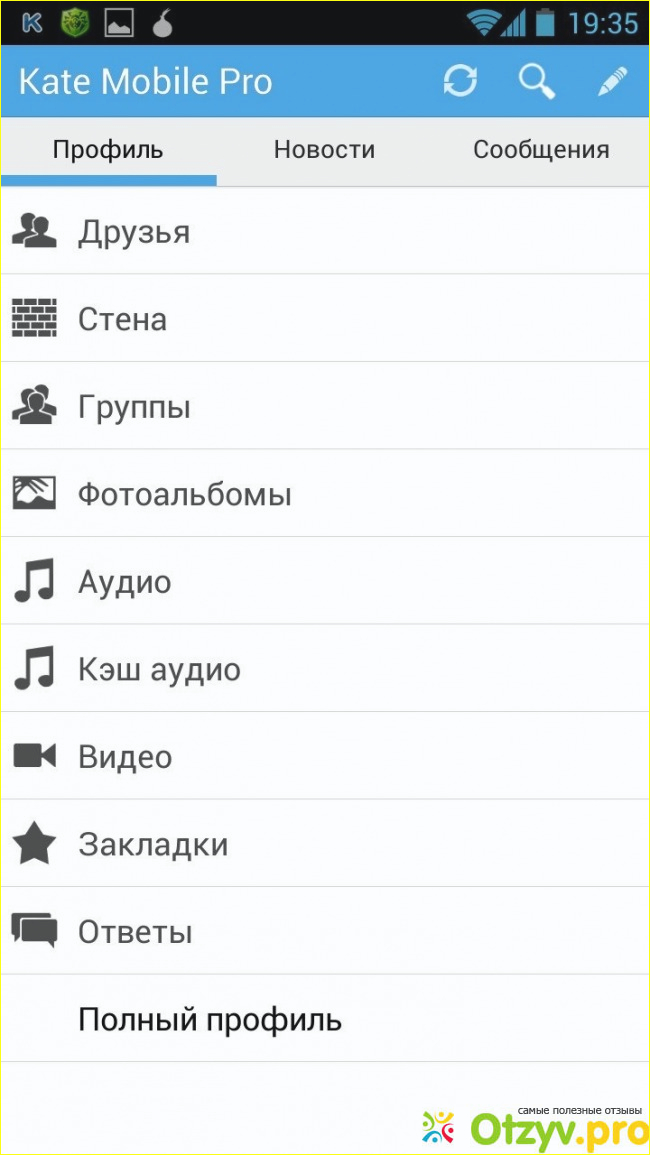Tap the pencil icon to write a post
Image resolution: width=650 pixels, height=1155 pixels.
point(612,81)
